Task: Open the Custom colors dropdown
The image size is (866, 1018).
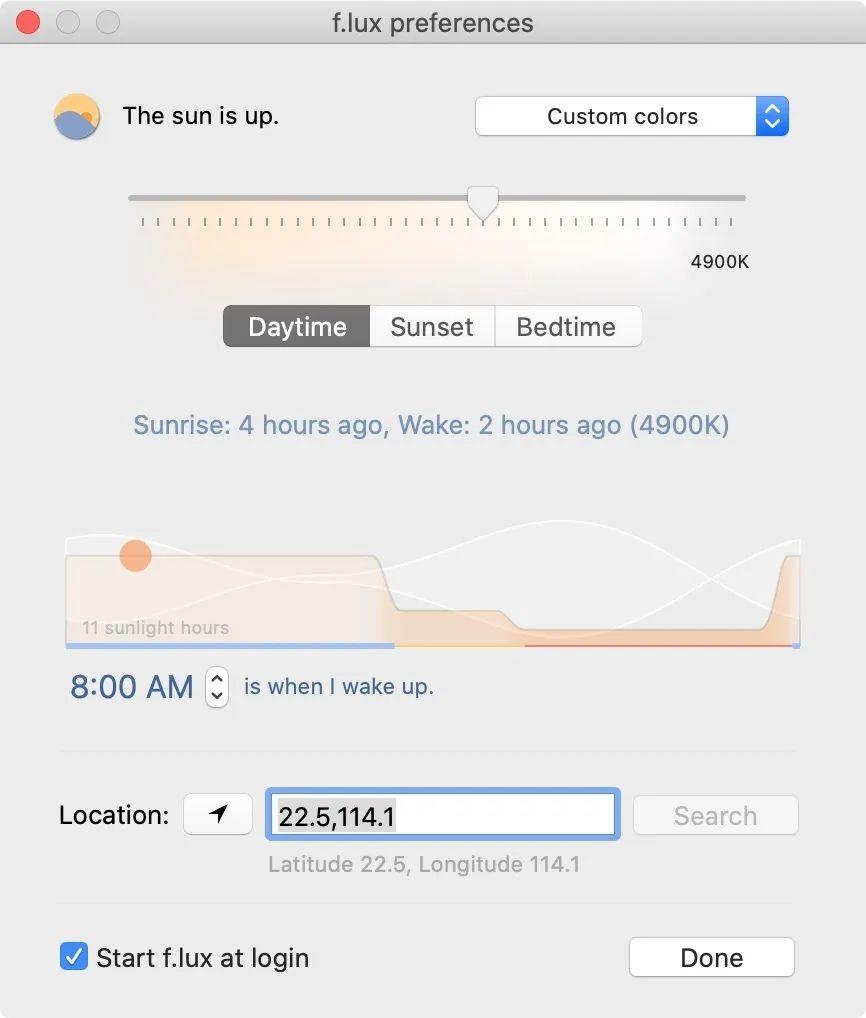Action: coord(631,116)
